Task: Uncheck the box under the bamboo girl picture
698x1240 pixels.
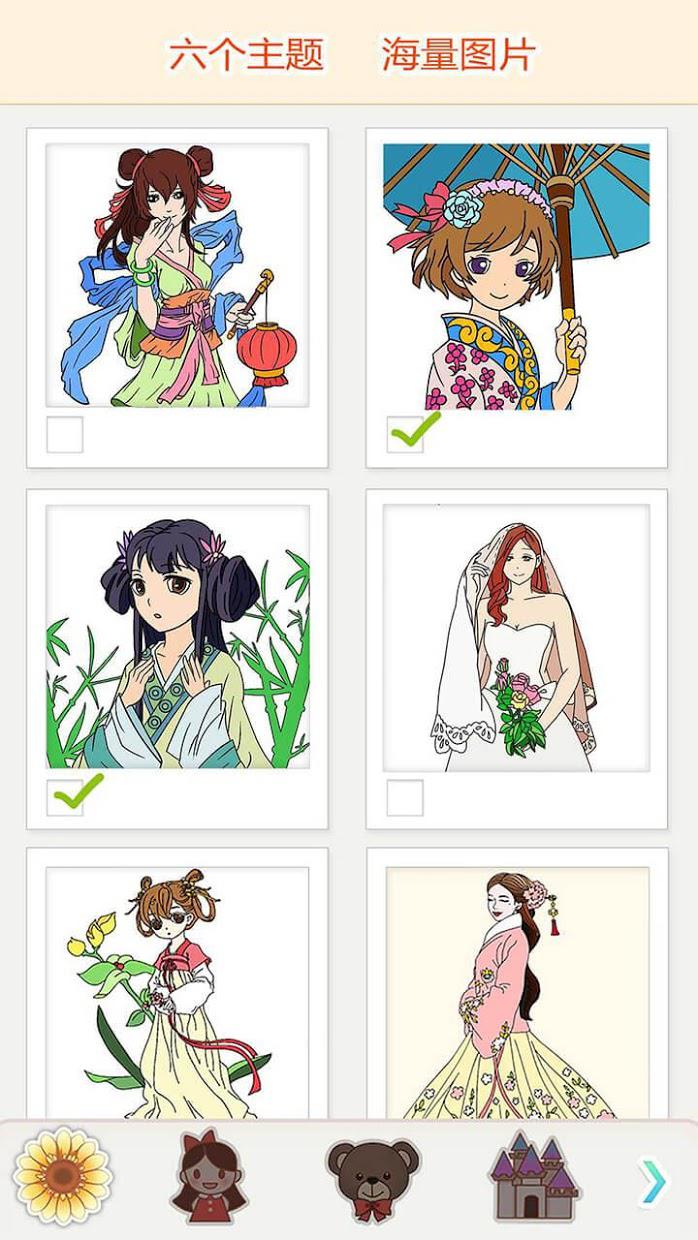Action: click(x=65, y=797)
